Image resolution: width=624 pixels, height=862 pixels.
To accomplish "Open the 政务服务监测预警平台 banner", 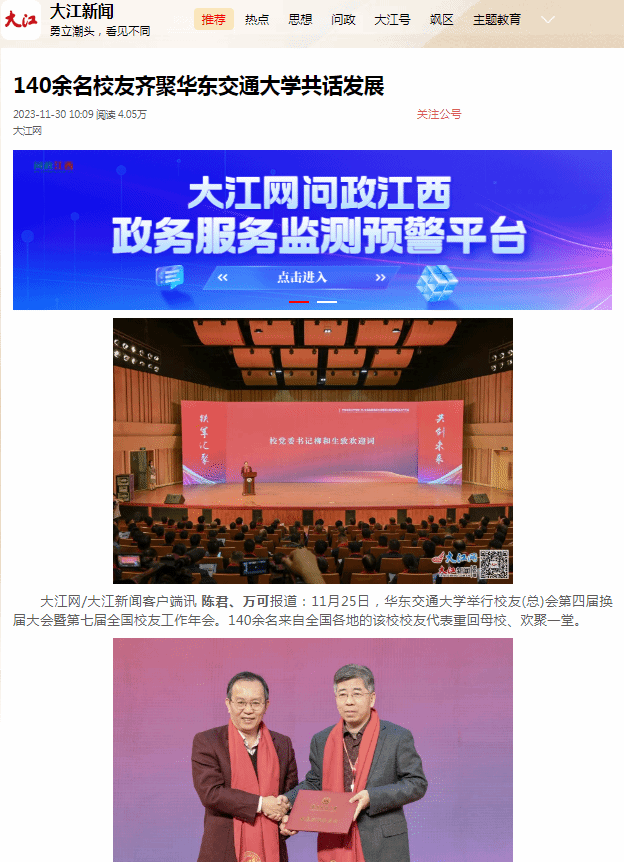I will coord(312,229).
